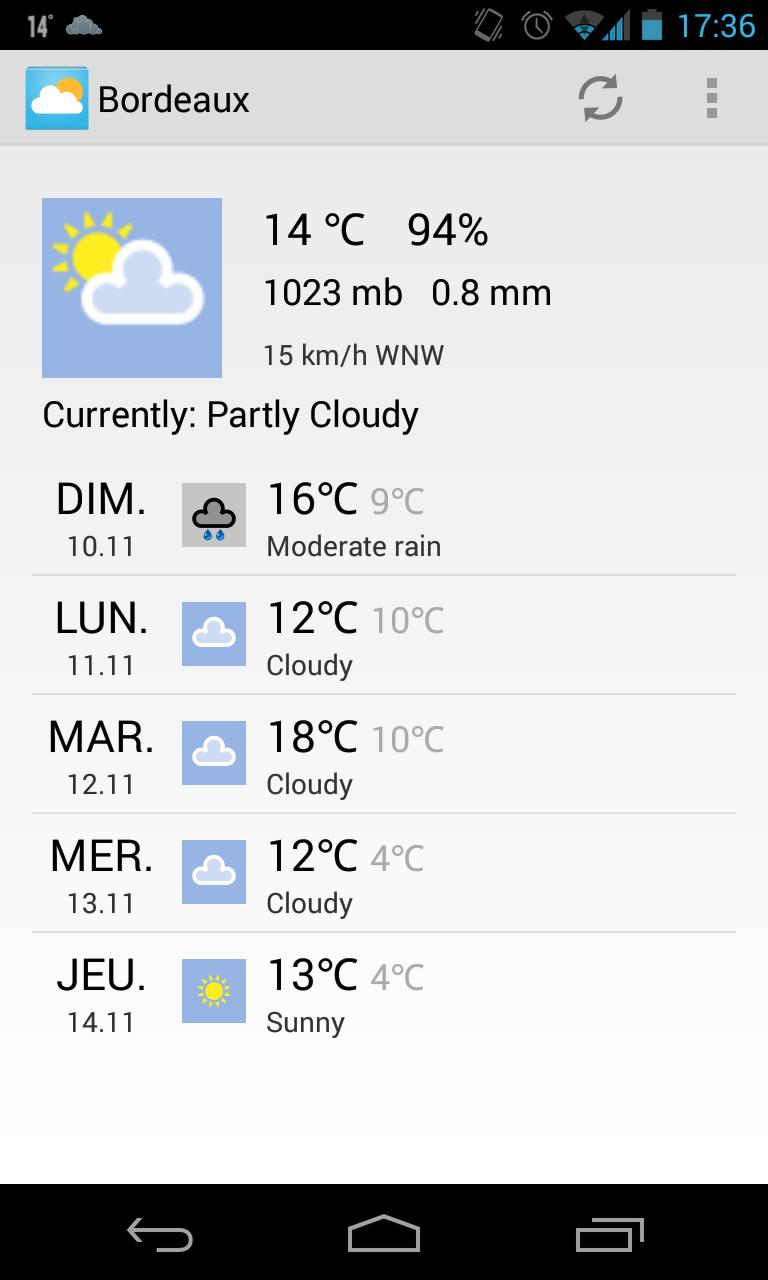Image resolution: width=768 pixels, height=1280 pixels.
Task: Open the MAR. 12.11 forecast row
Action: point(384,754)
